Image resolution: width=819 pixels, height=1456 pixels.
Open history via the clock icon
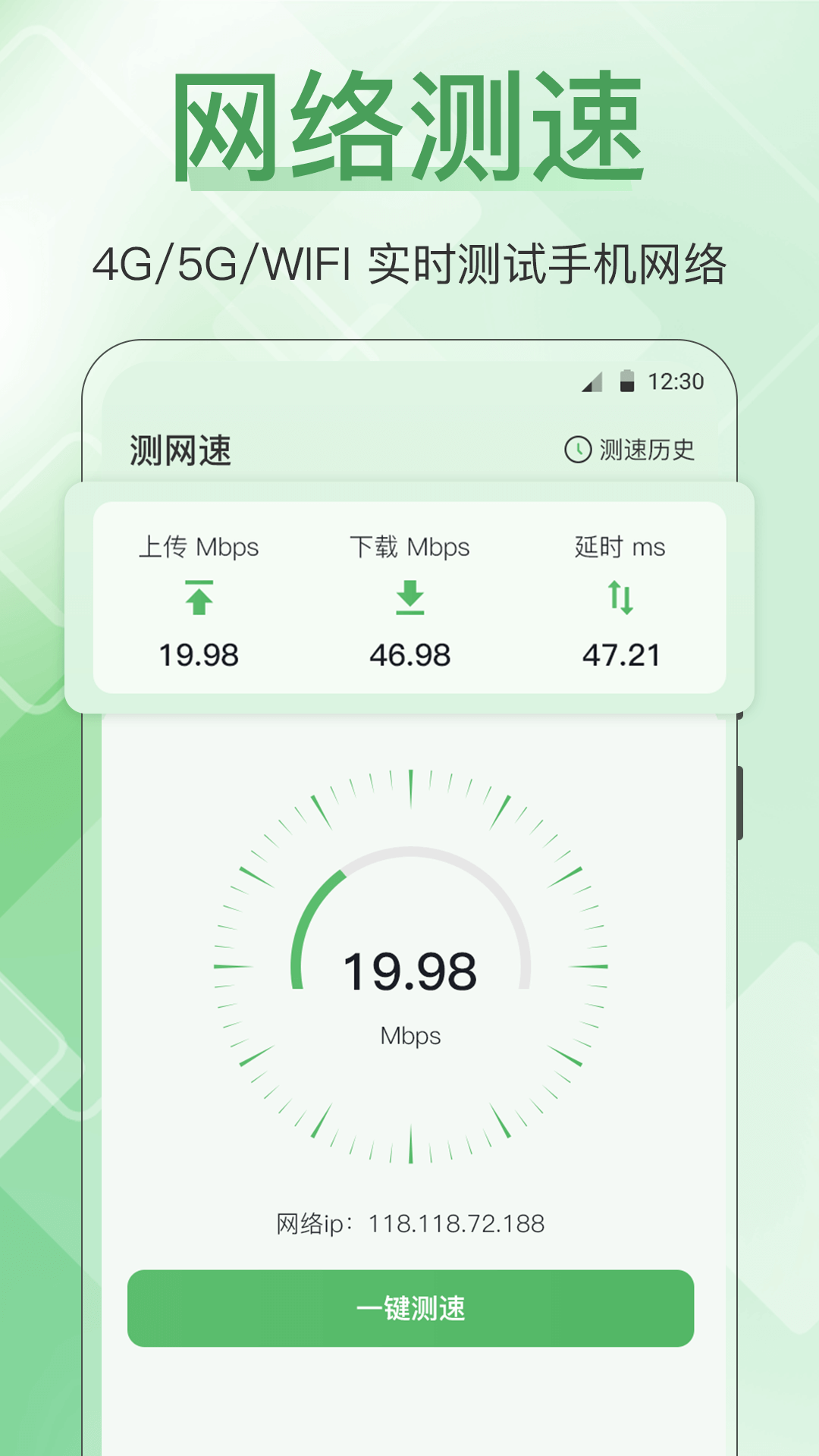tap(578, 448)
